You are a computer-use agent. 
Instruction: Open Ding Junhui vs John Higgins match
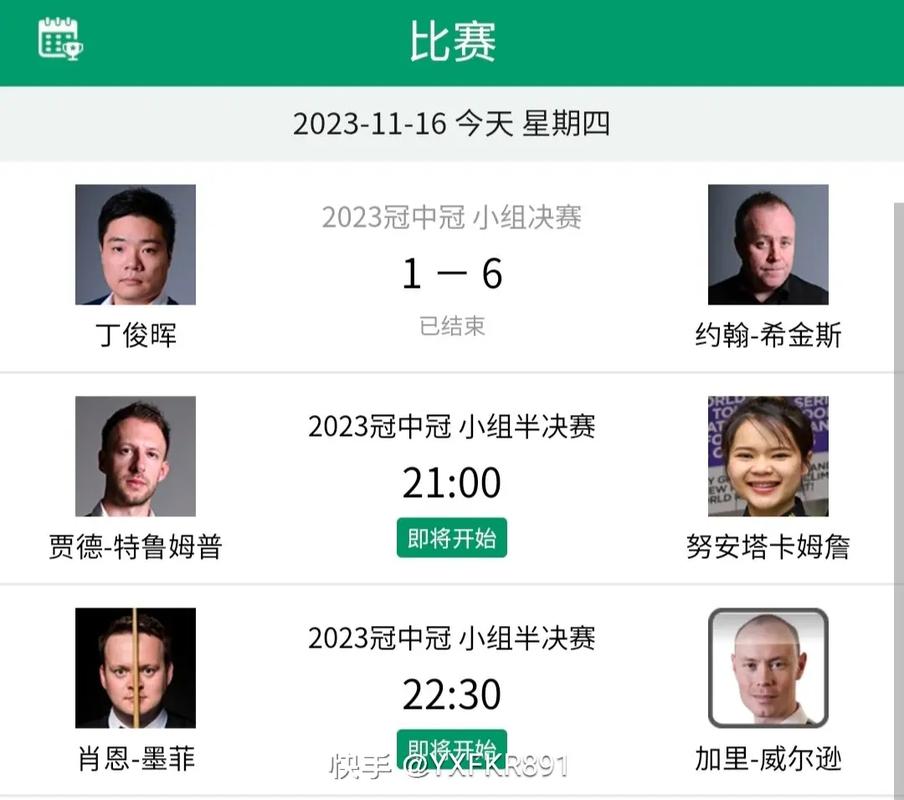click(452, 273)
